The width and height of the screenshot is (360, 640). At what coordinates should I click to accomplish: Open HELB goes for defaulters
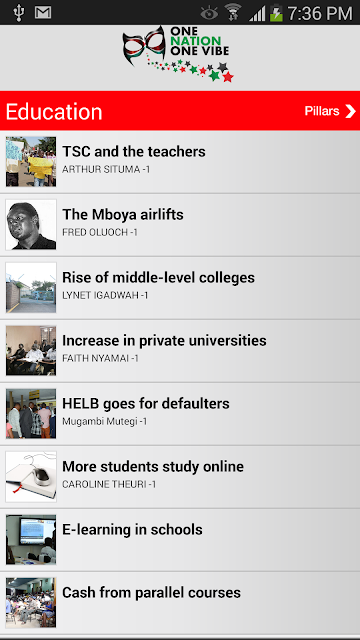180,413
